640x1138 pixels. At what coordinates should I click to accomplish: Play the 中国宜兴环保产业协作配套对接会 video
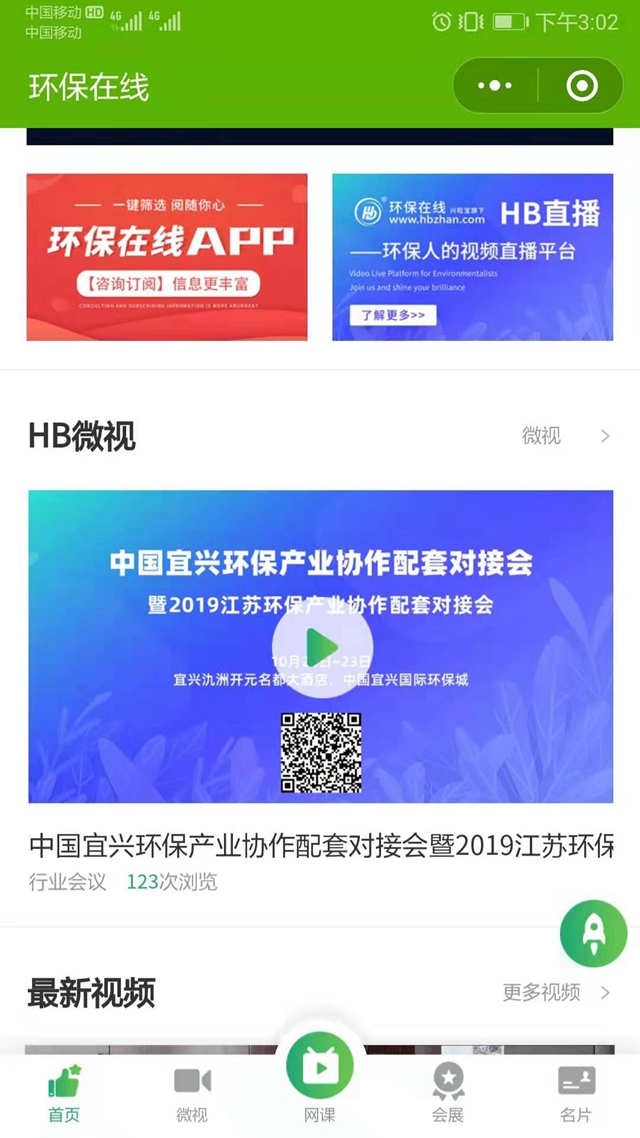(321, 646)
